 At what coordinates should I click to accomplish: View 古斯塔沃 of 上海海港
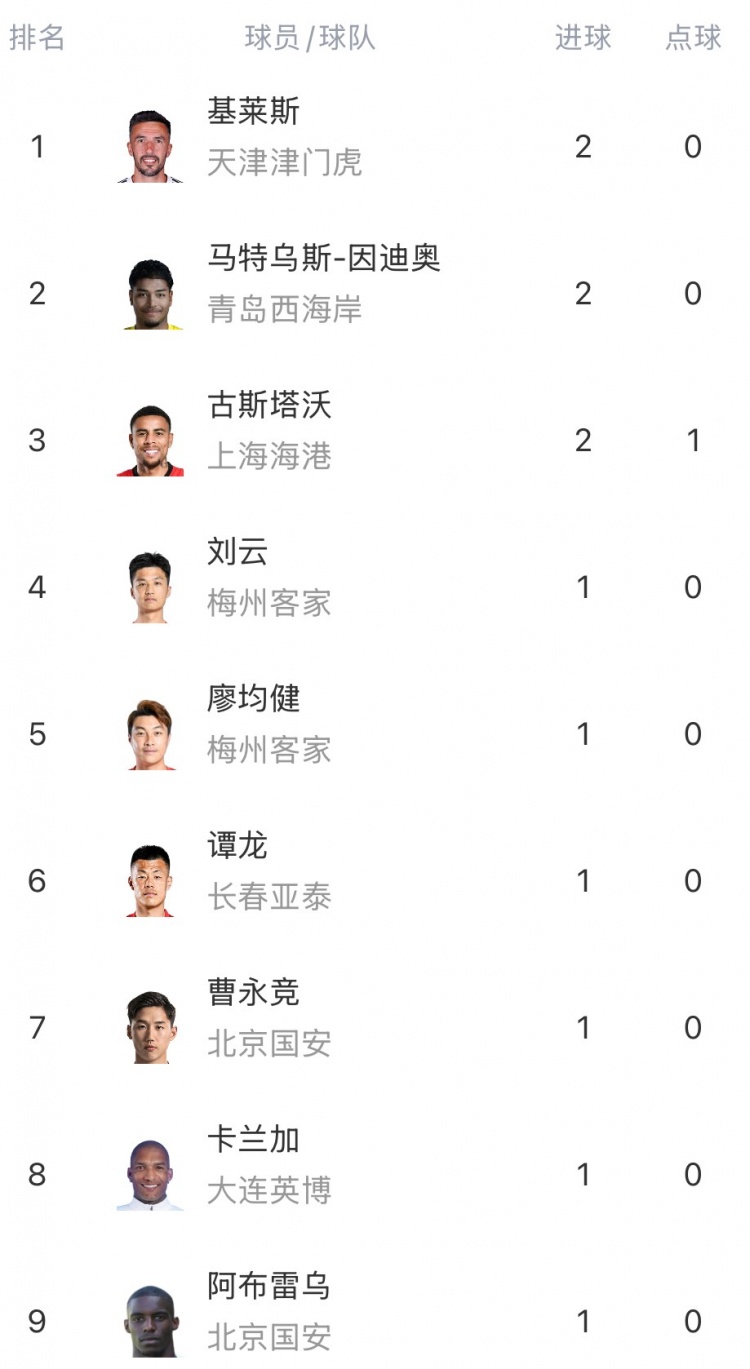pyautogui.click(x=268, y=406)
